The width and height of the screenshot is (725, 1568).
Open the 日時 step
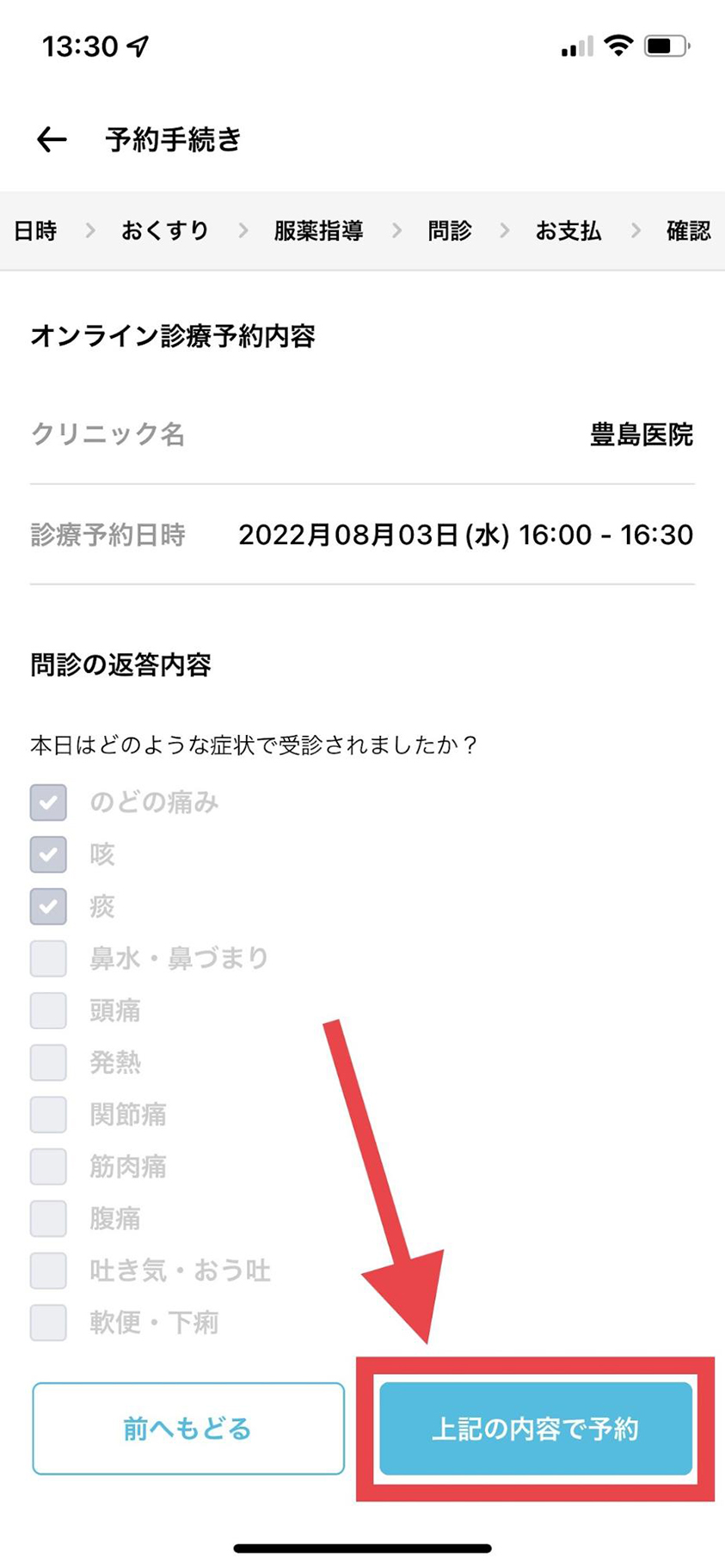click(x=35, y=230)
